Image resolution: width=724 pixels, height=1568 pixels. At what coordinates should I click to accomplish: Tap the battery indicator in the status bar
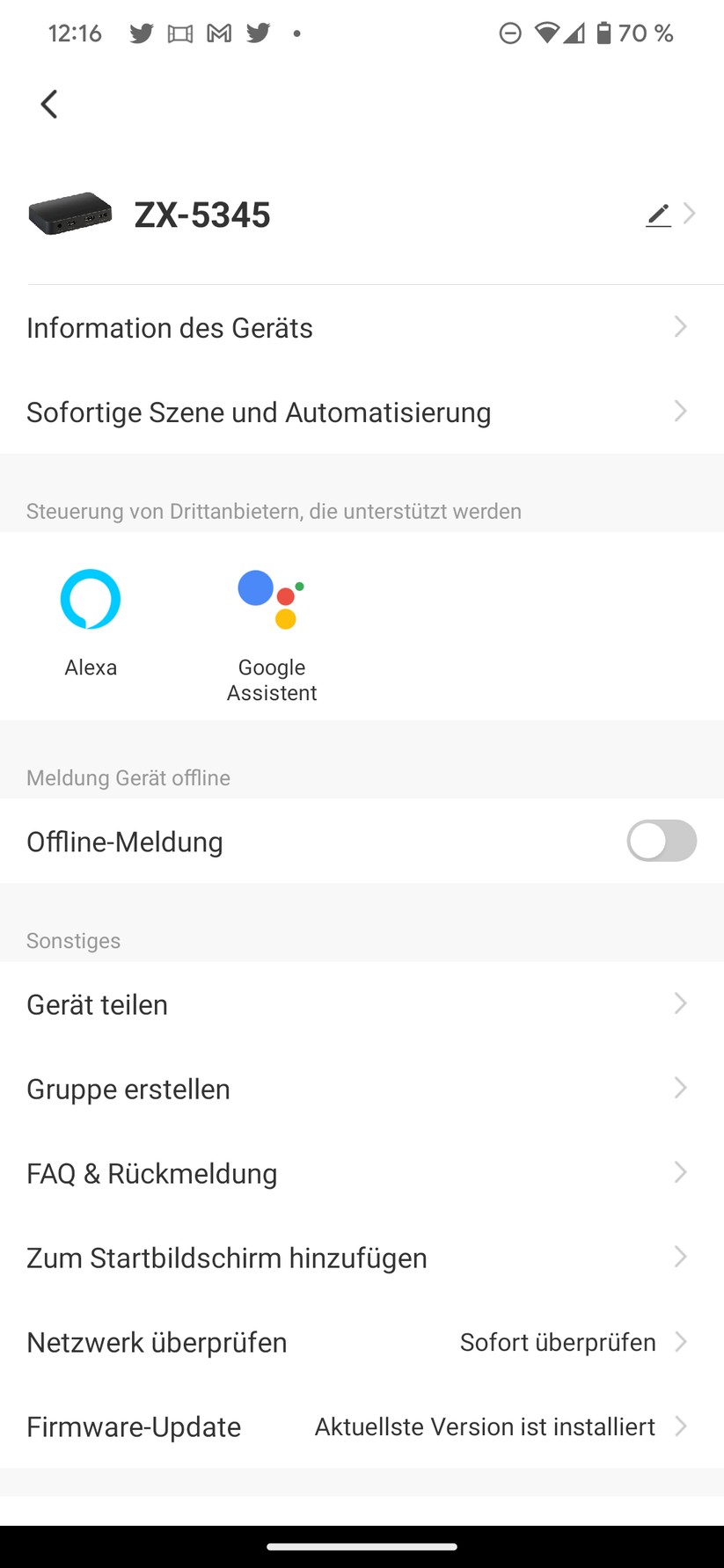pos(605,33)
